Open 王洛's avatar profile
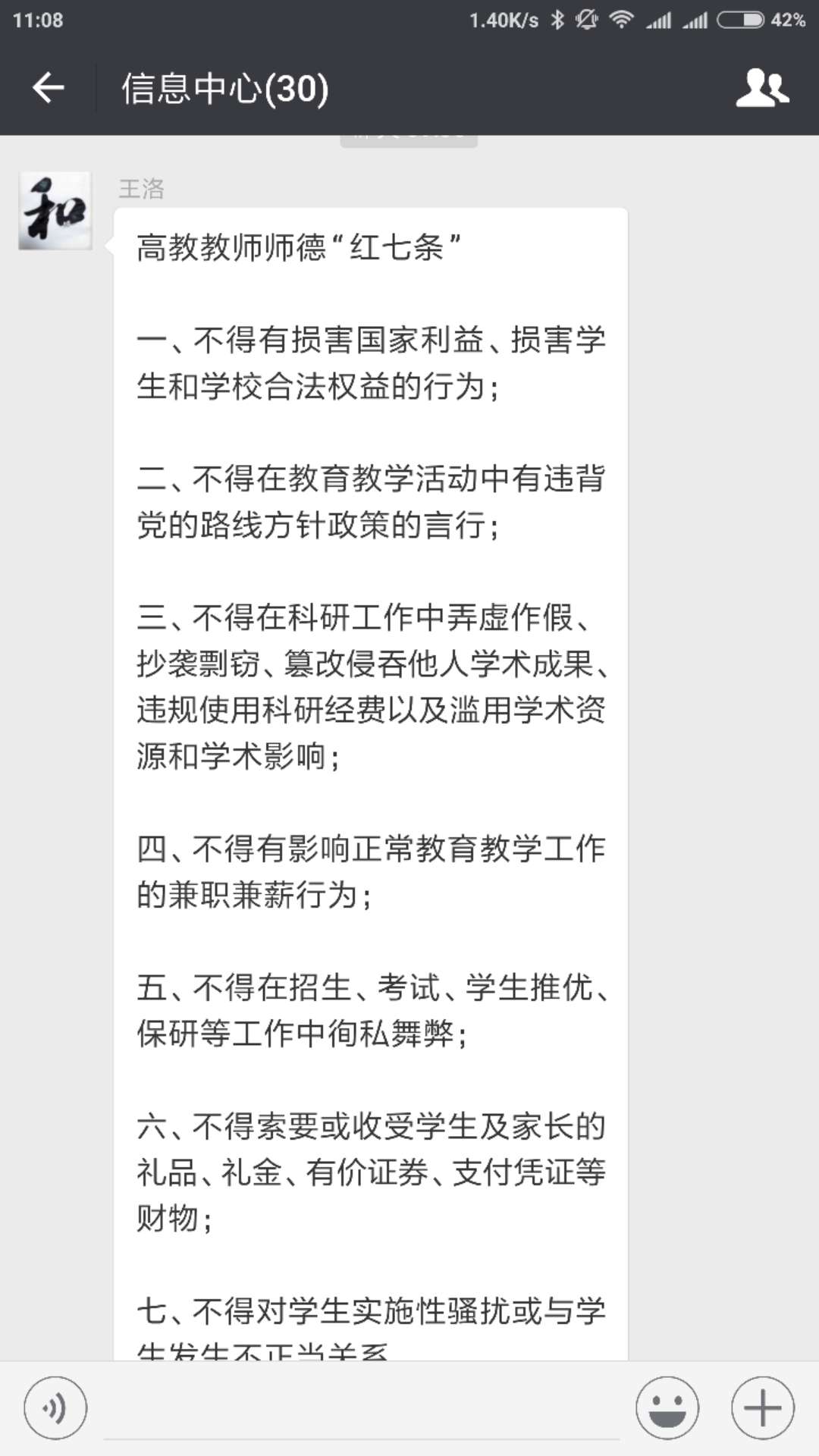This screenshot has height=1456, width=819. [55, 210]
